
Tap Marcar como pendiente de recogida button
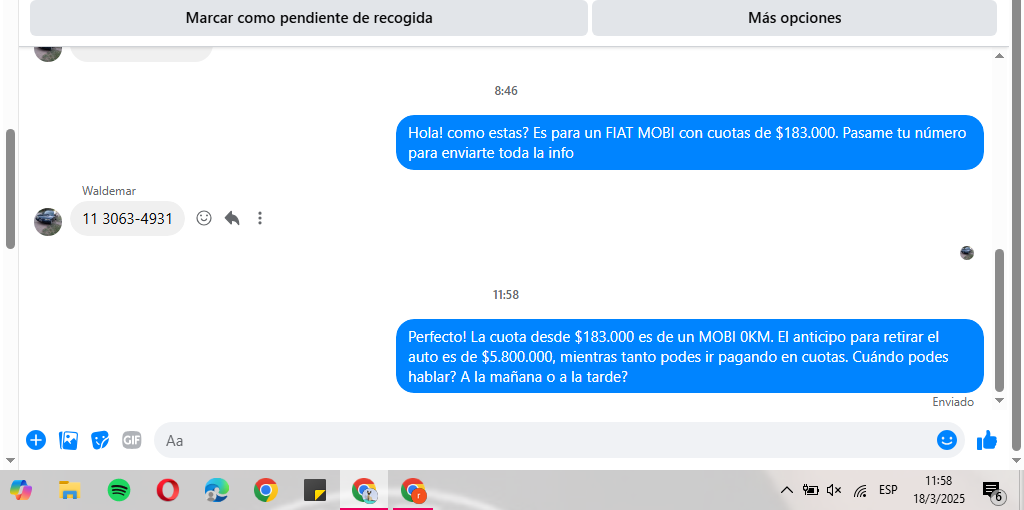309,18
